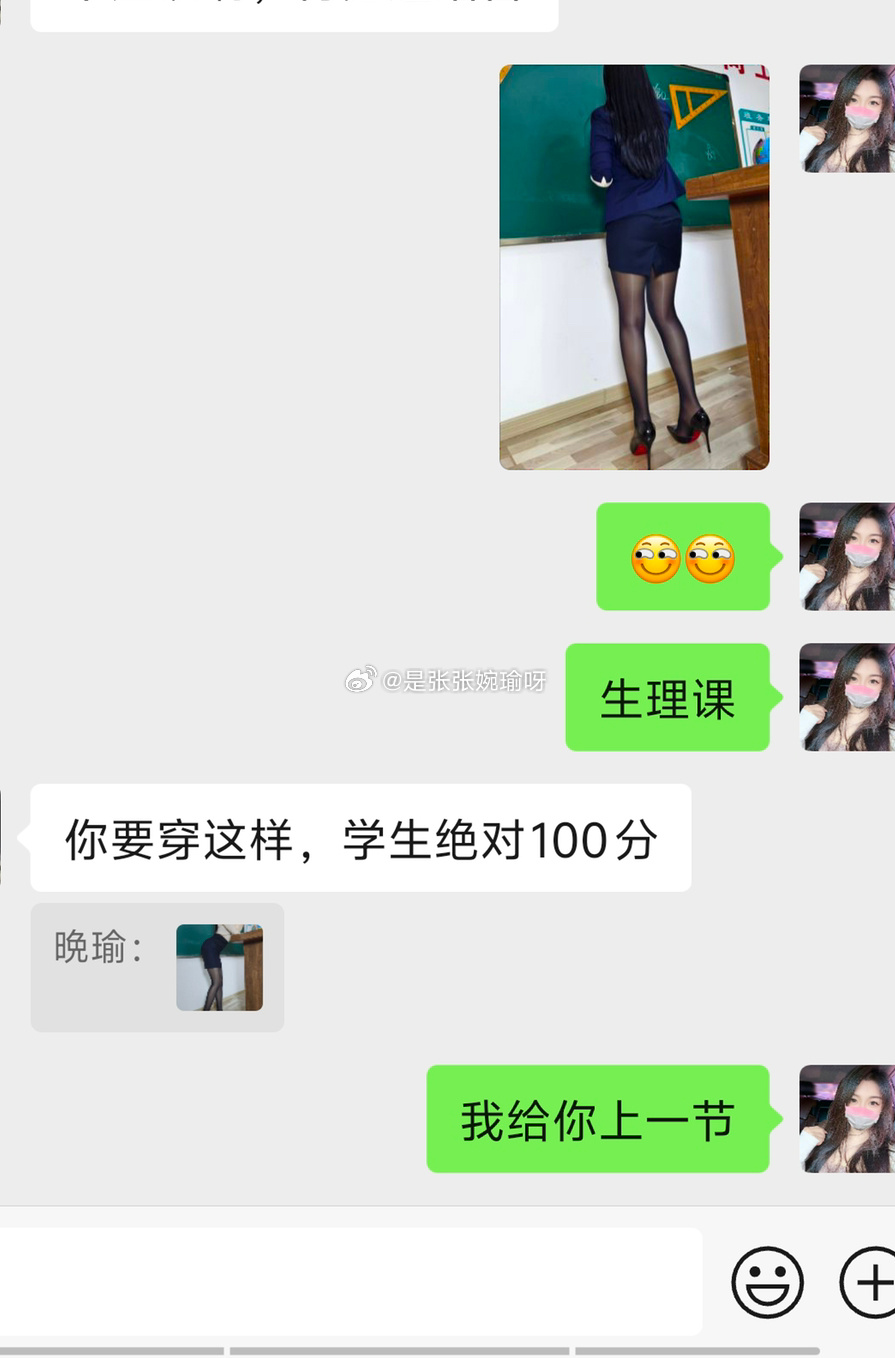The width and height of the screenshot is (895, 1358).
Task: Open the plus attachments menu
Action: point(868,1282)
